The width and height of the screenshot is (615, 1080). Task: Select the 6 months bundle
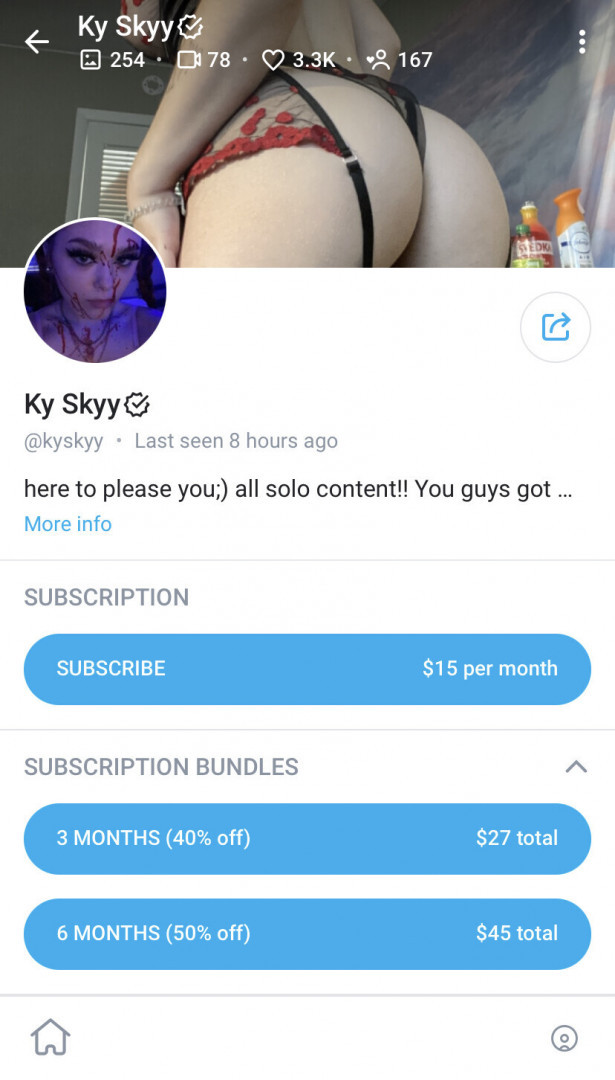tap(307, 933)
